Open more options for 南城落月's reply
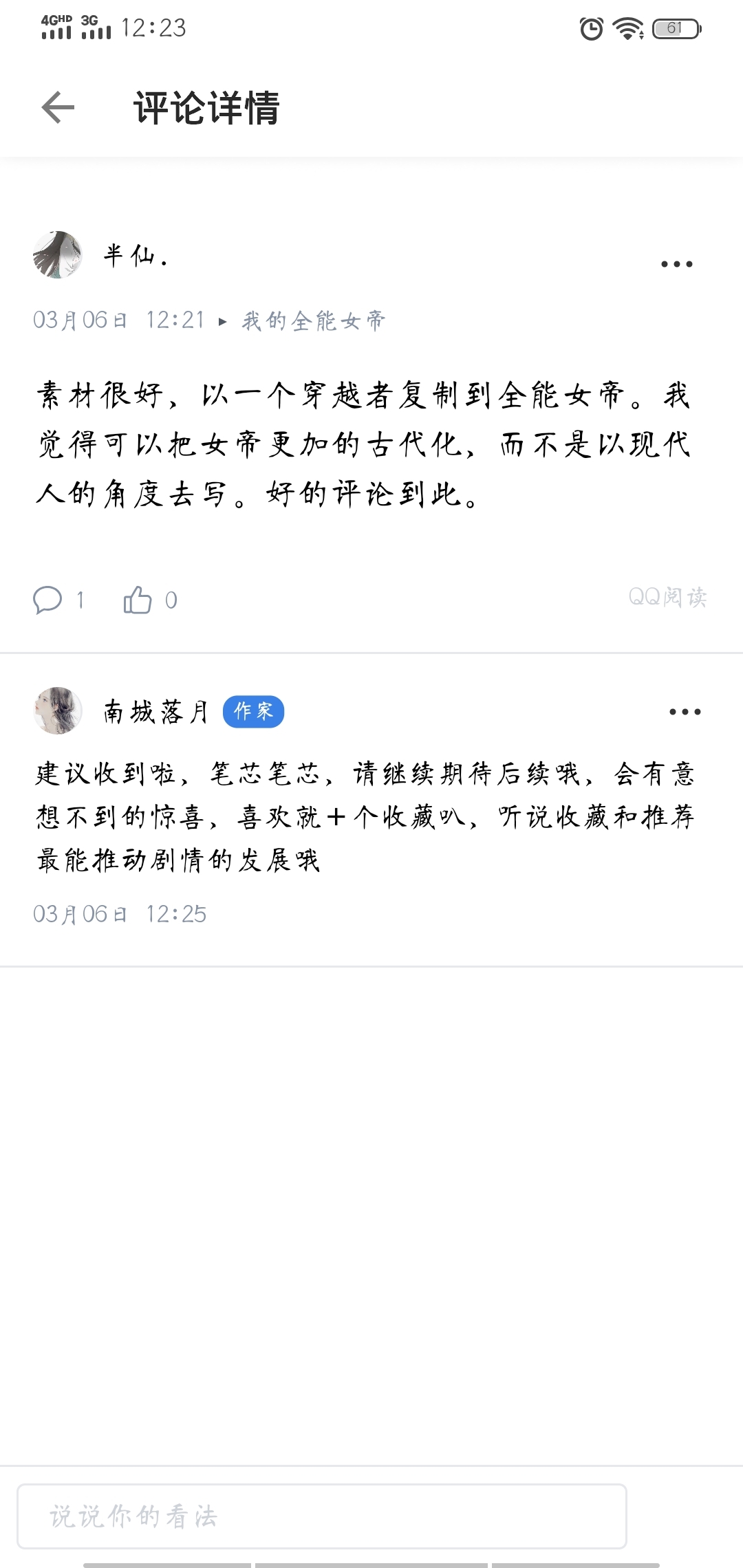 point(685,712)
